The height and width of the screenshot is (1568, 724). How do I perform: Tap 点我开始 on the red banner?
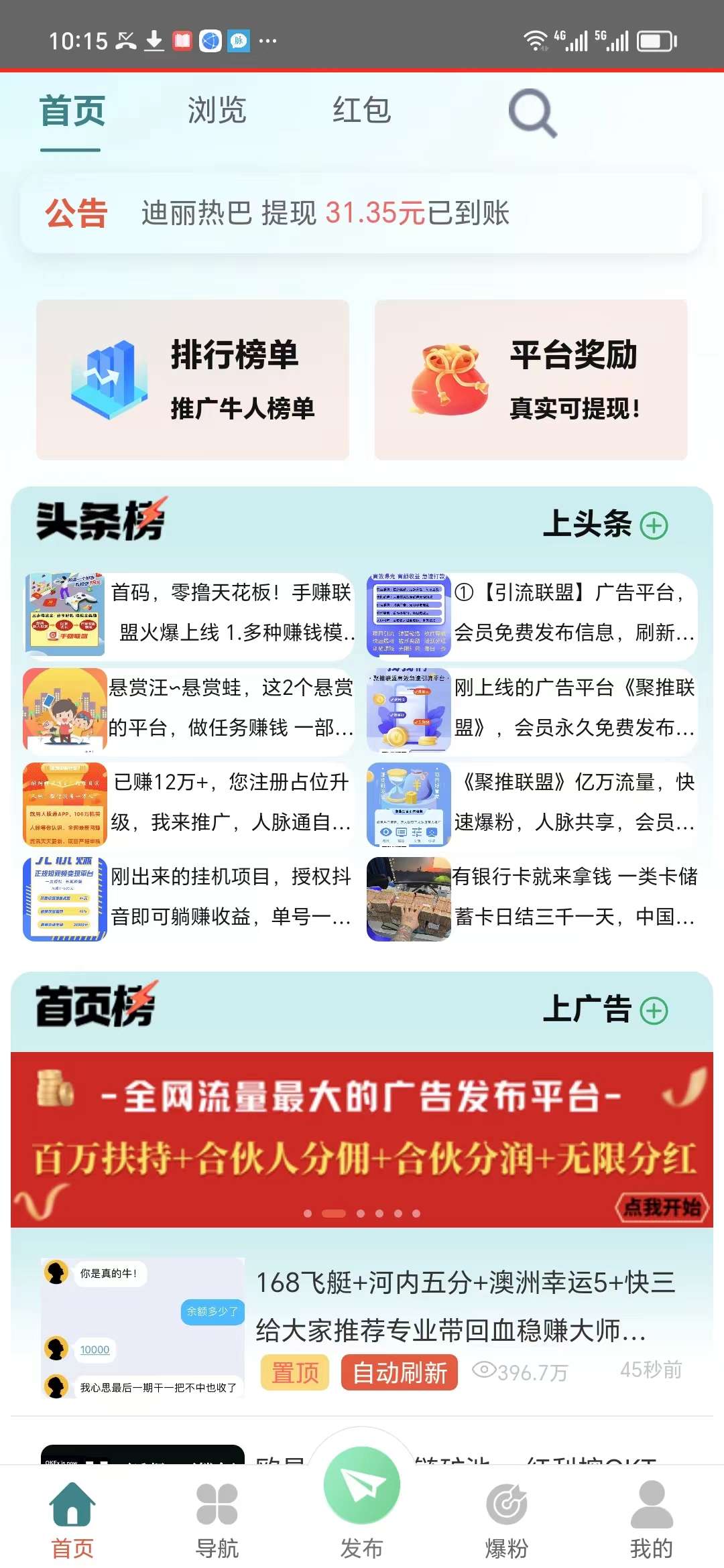[x=662, y=1207]
